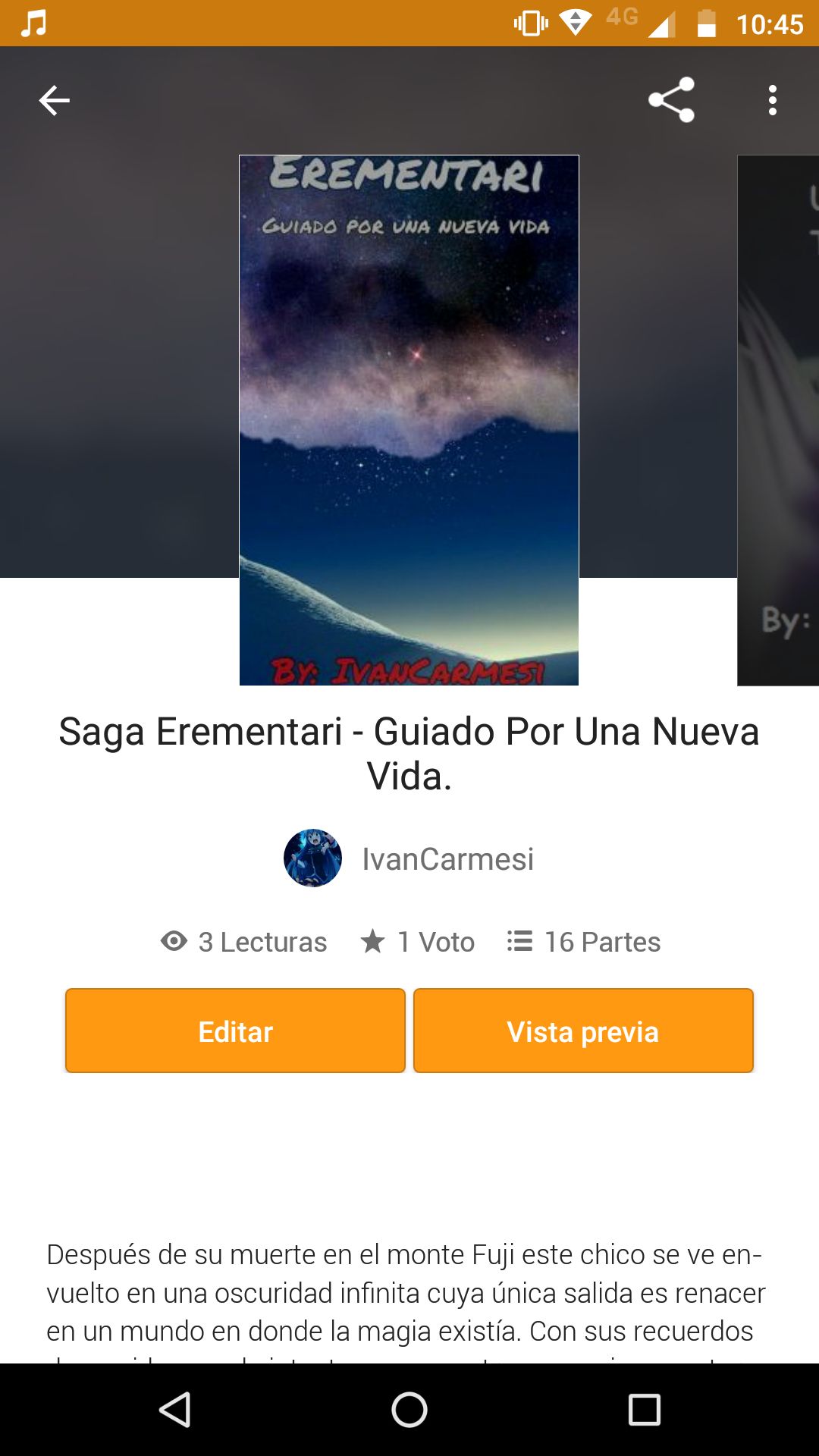Open recent apps from navigation bar

(x=645, y=1410)
